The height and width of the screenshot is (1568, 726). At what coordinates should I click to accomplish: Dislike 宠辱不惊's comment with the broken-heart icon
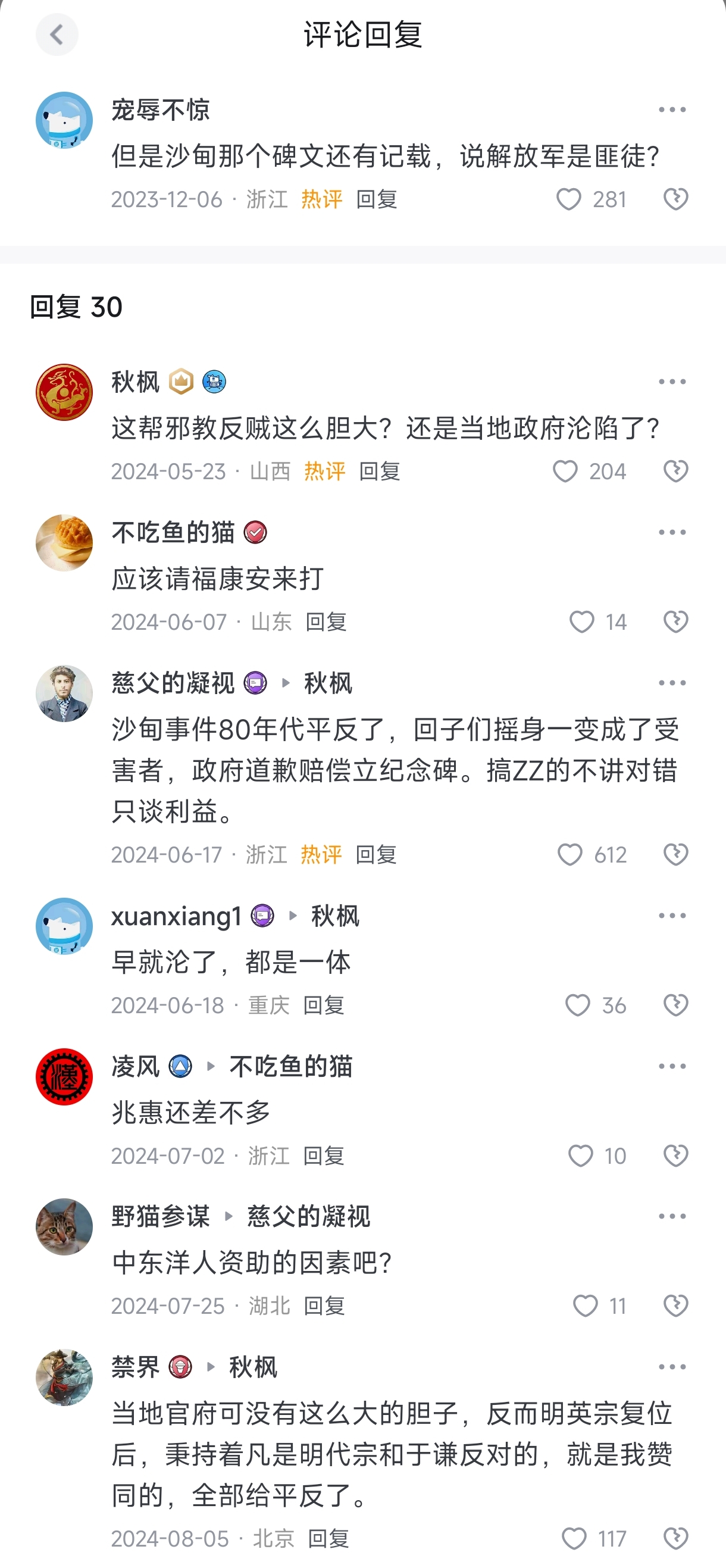click(x=675, y=199)
